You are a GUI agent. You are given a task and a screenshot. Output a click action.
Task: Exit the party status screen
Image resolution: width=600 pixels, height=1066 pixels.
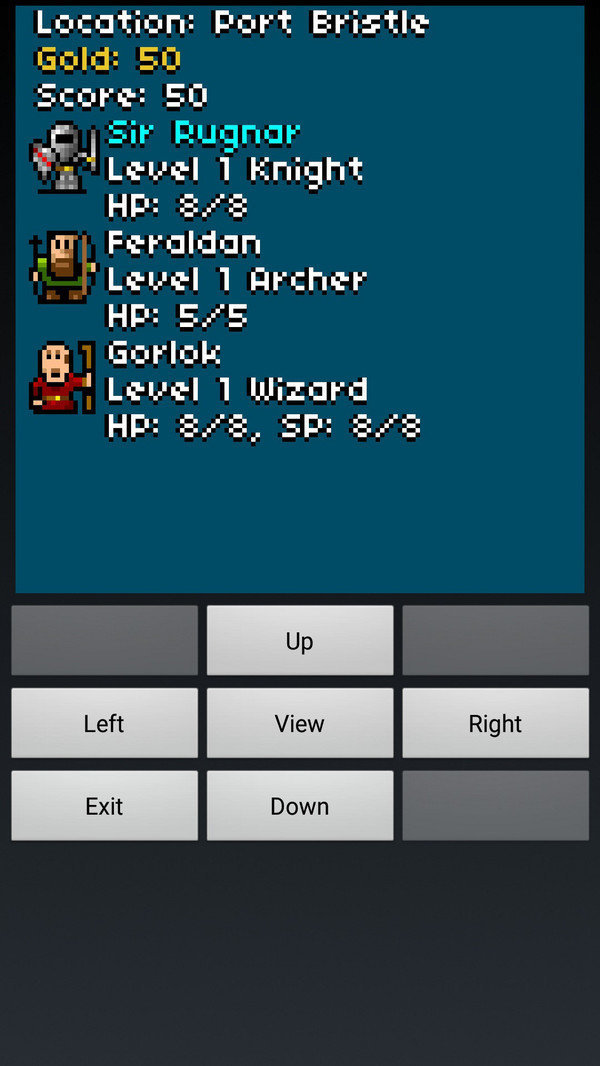point(104,806)
